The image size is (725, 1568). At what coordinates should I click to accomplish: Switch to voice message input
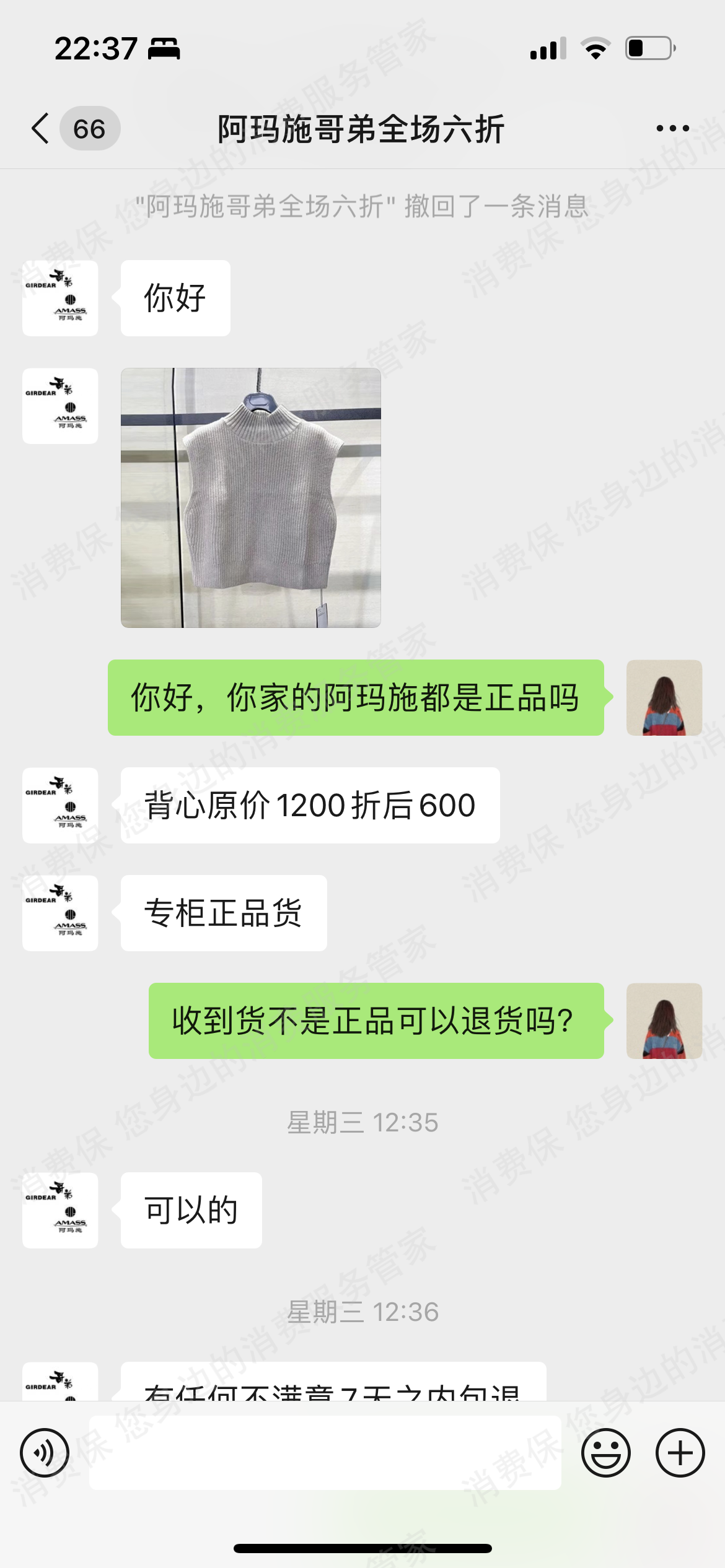pos(45,1453)
